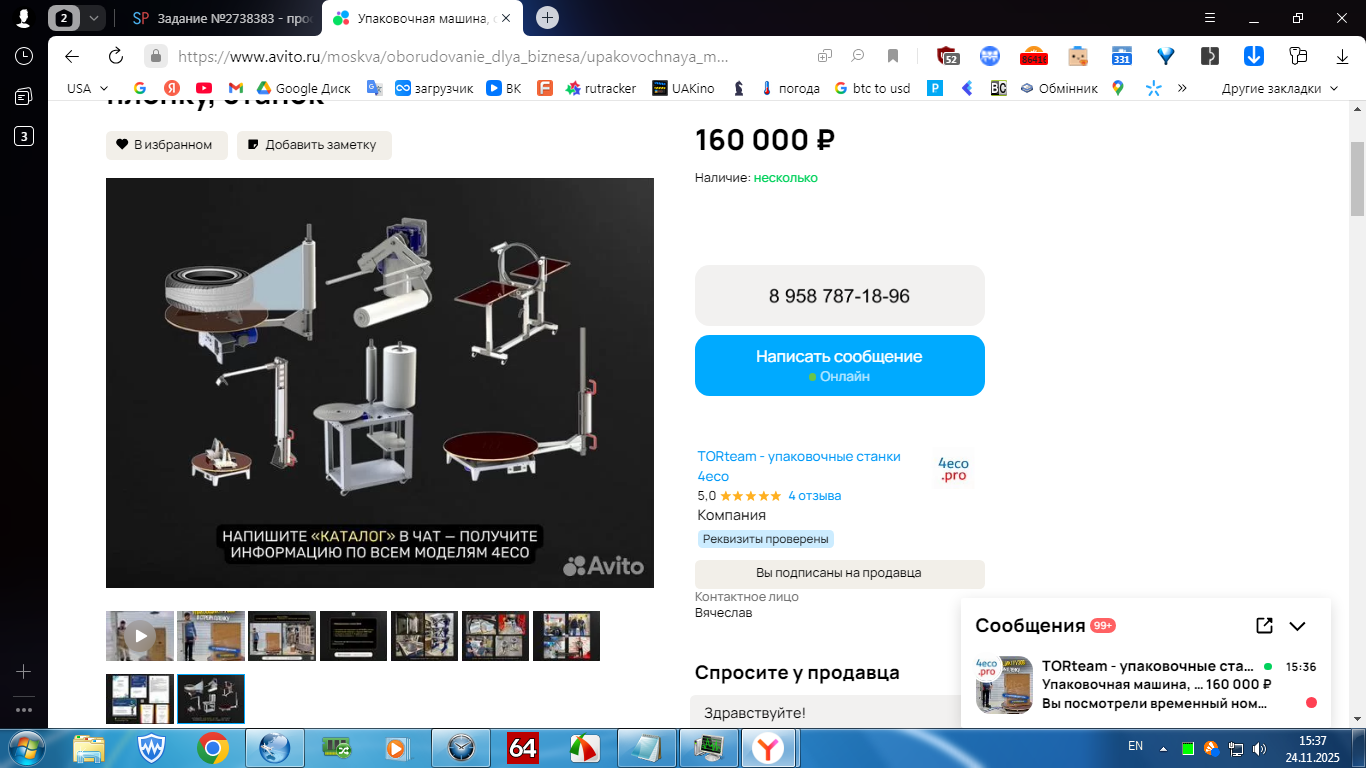Write a message via "Написать сообщение"

[839, 365]
